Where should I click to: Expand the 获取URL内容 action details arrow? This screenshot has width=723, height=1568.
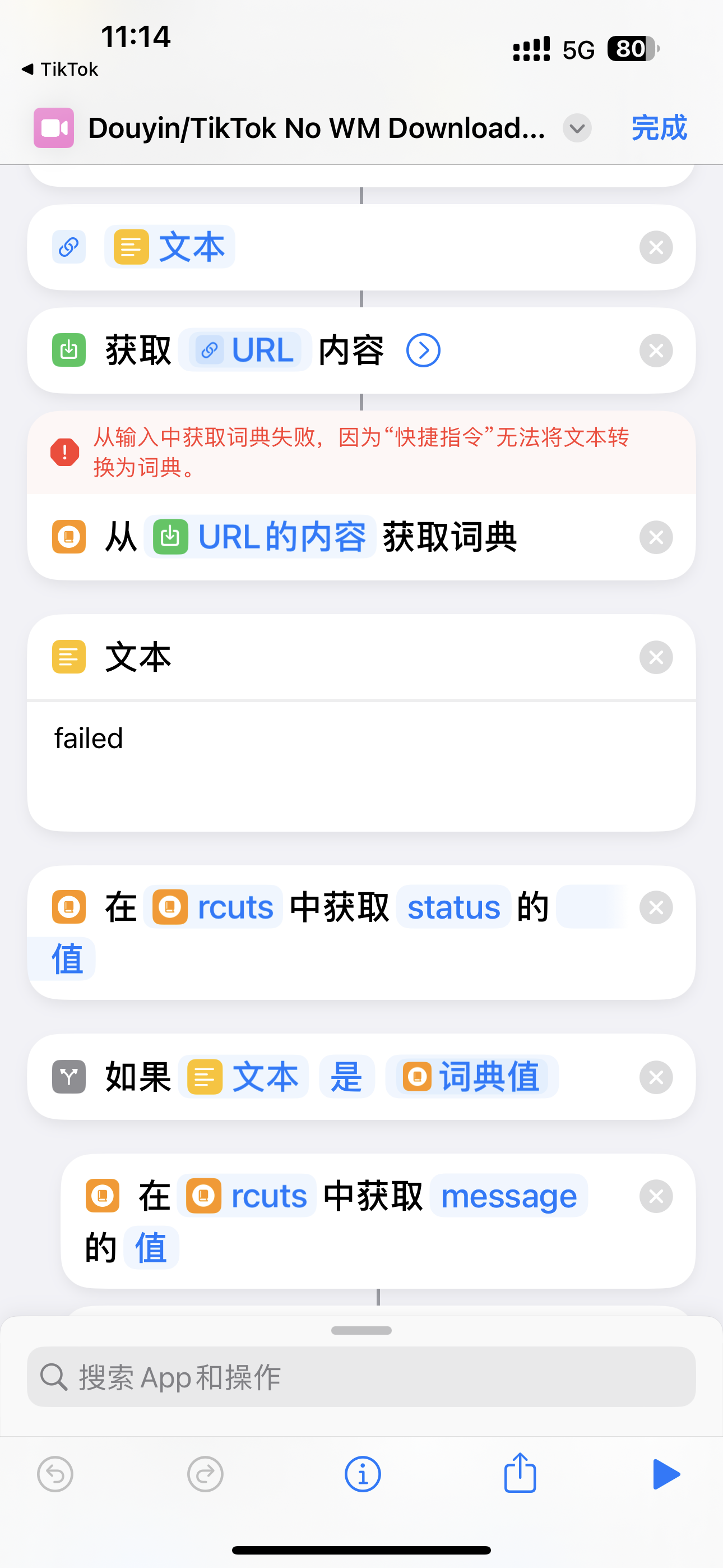click(423, 350)
